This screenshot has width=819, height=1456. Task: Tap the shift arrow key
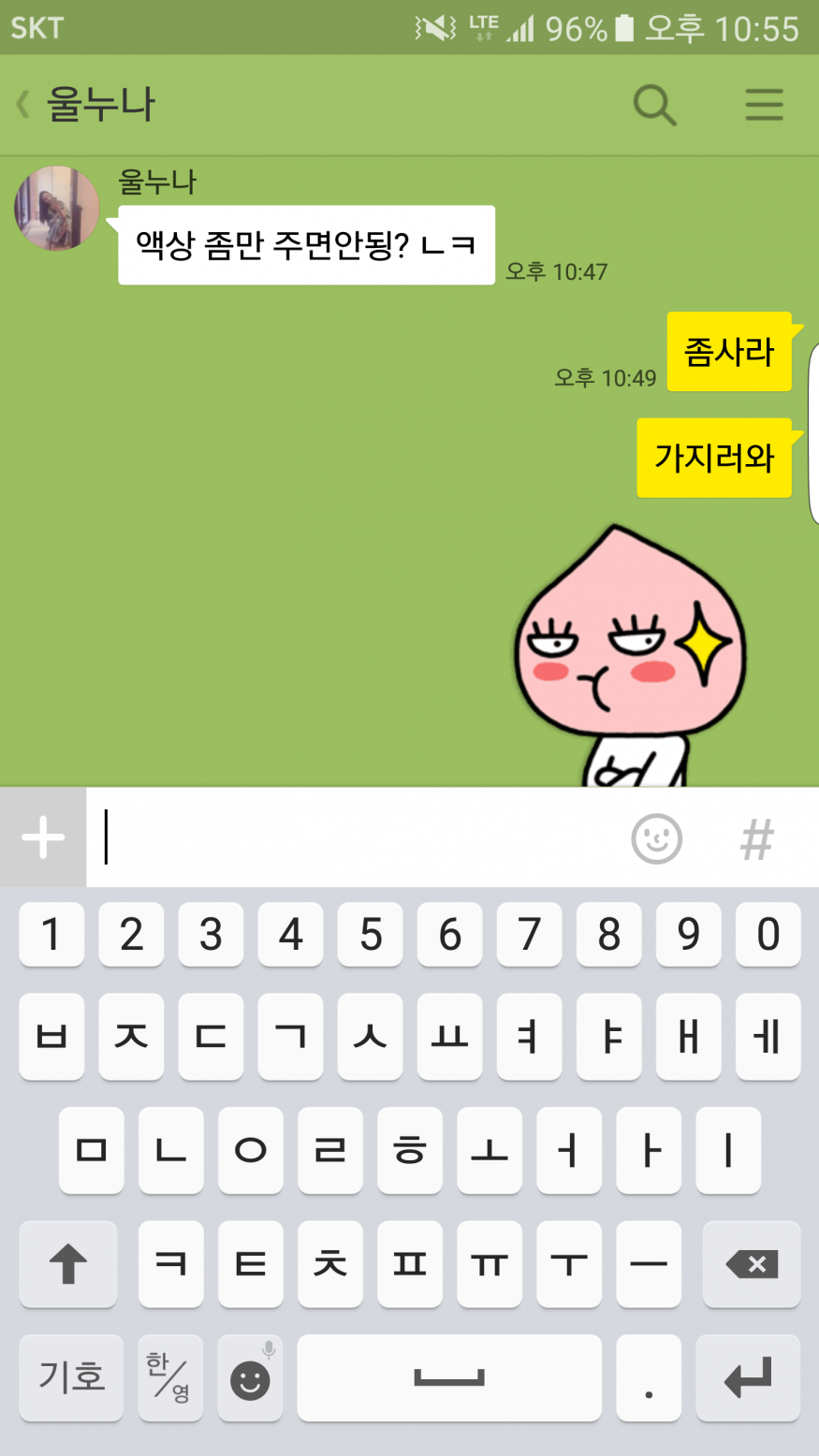[67, 1264]
